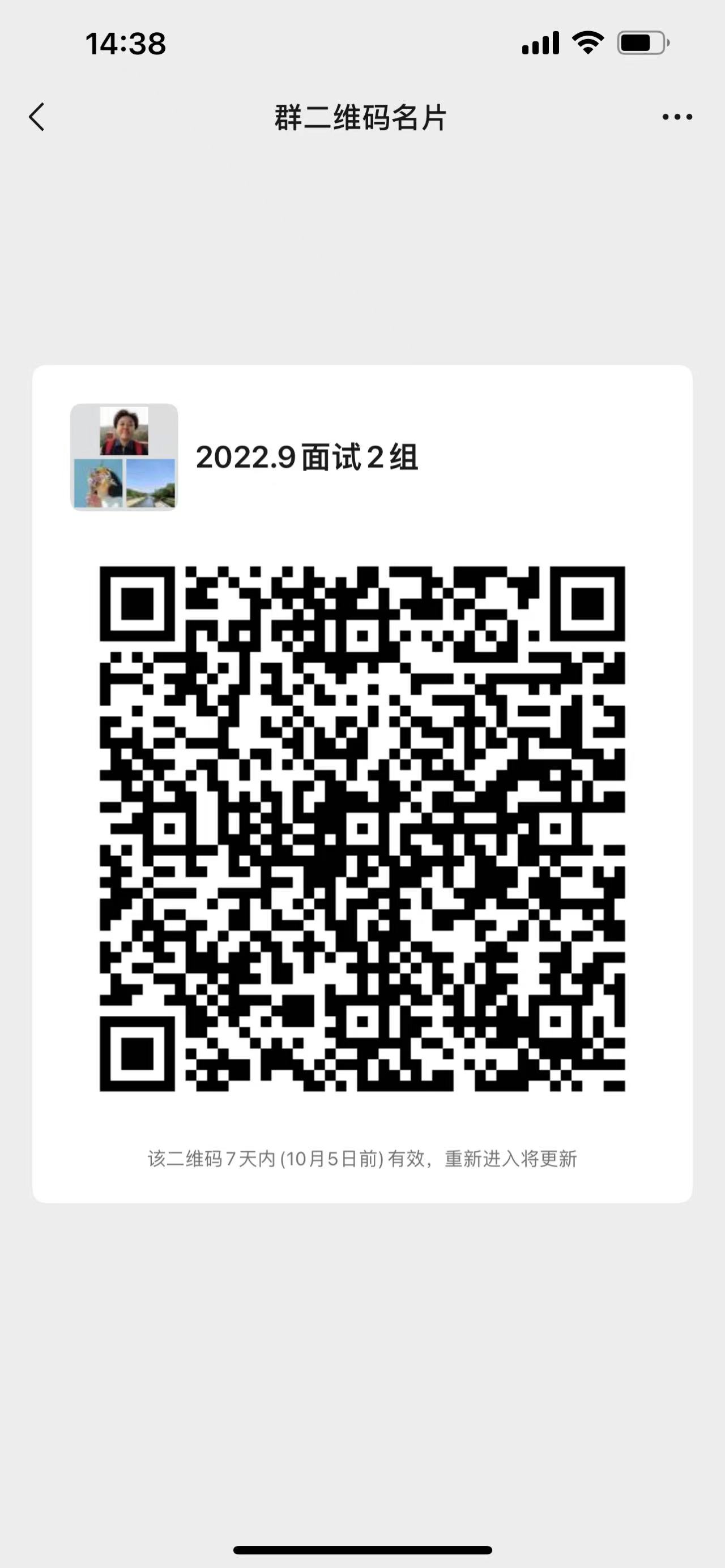The image size is (725, 1568).
Task: Go back from the group QR code card
Action: pyautogui.click(x=36, y=117)
